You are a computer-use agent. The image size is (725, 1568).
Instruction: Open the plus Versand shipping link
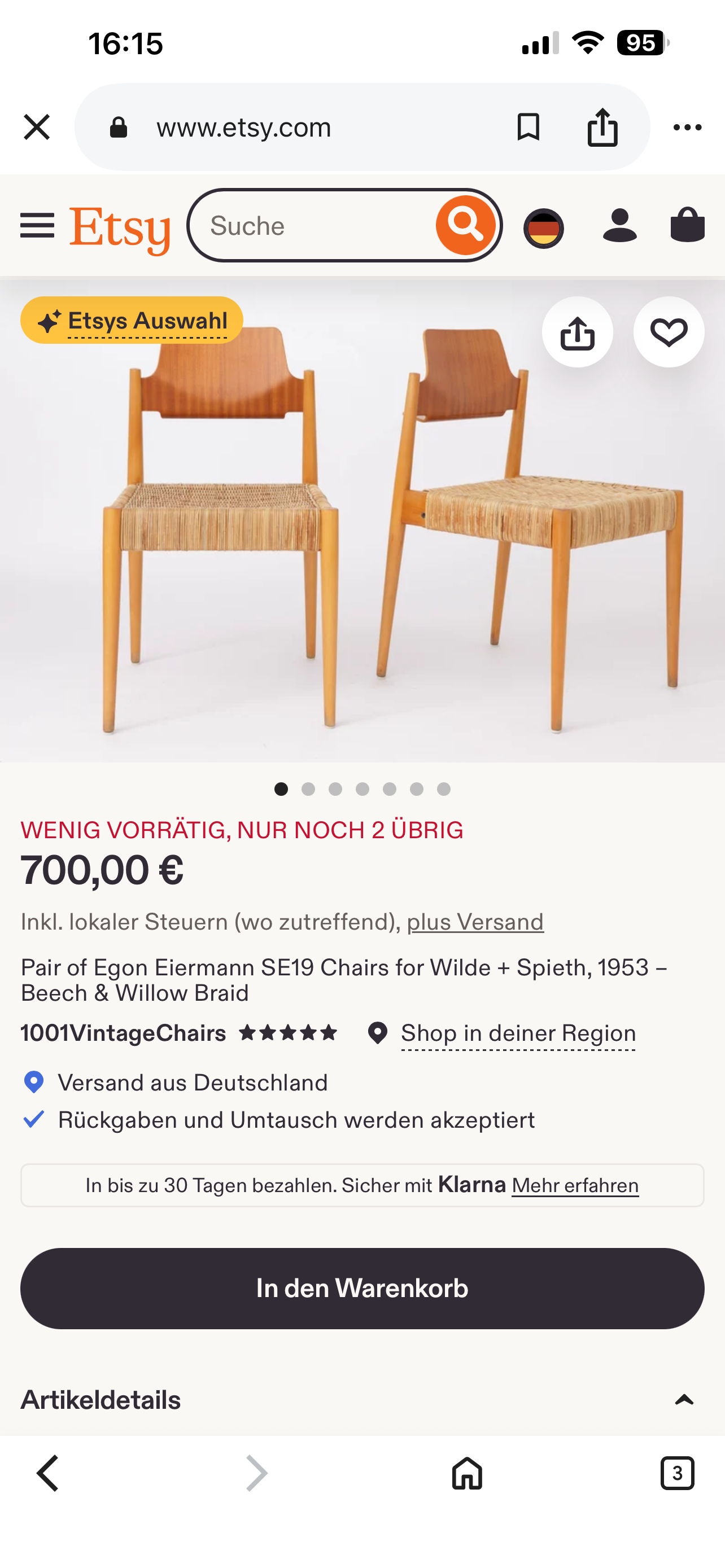pos(475,922)
